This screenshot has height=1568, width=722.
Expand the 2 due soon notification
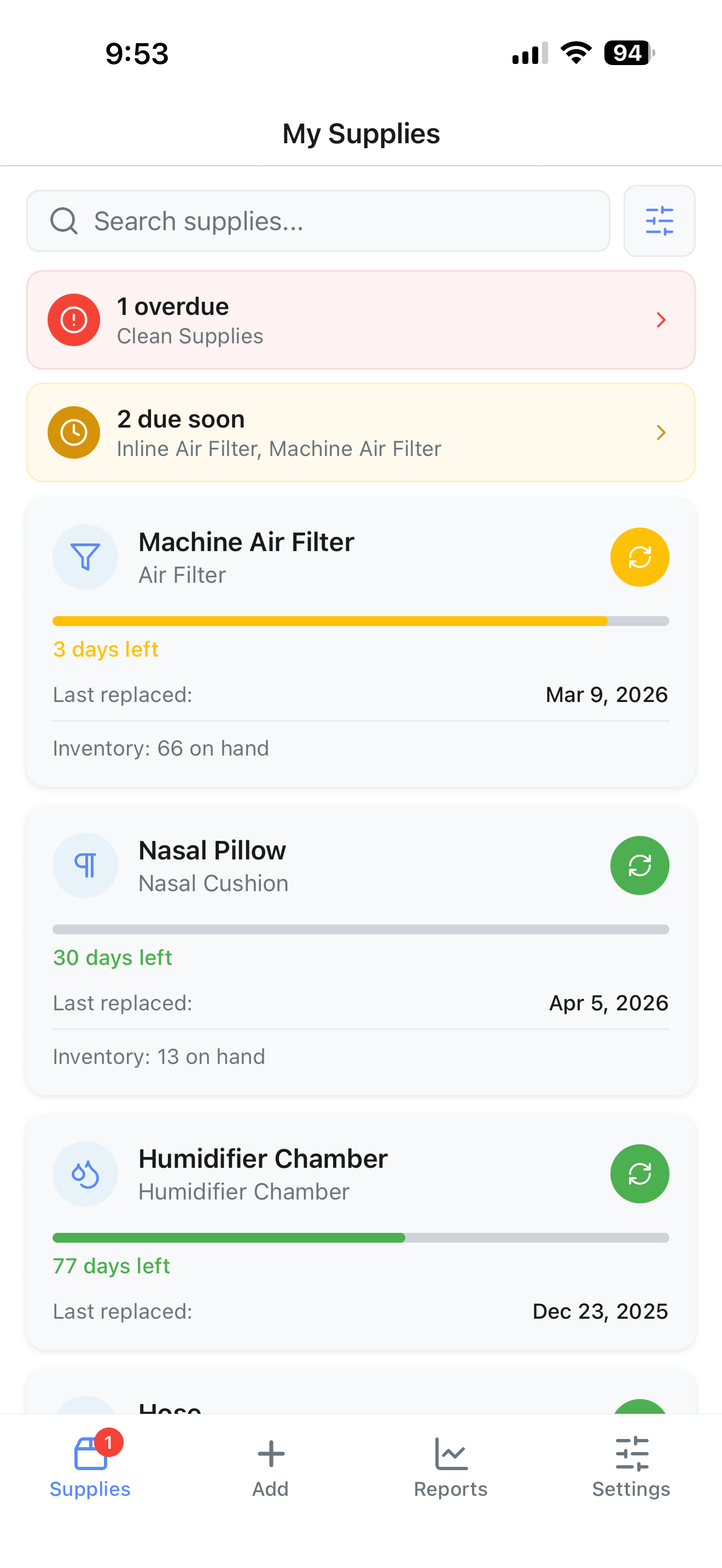pos(361,432)
